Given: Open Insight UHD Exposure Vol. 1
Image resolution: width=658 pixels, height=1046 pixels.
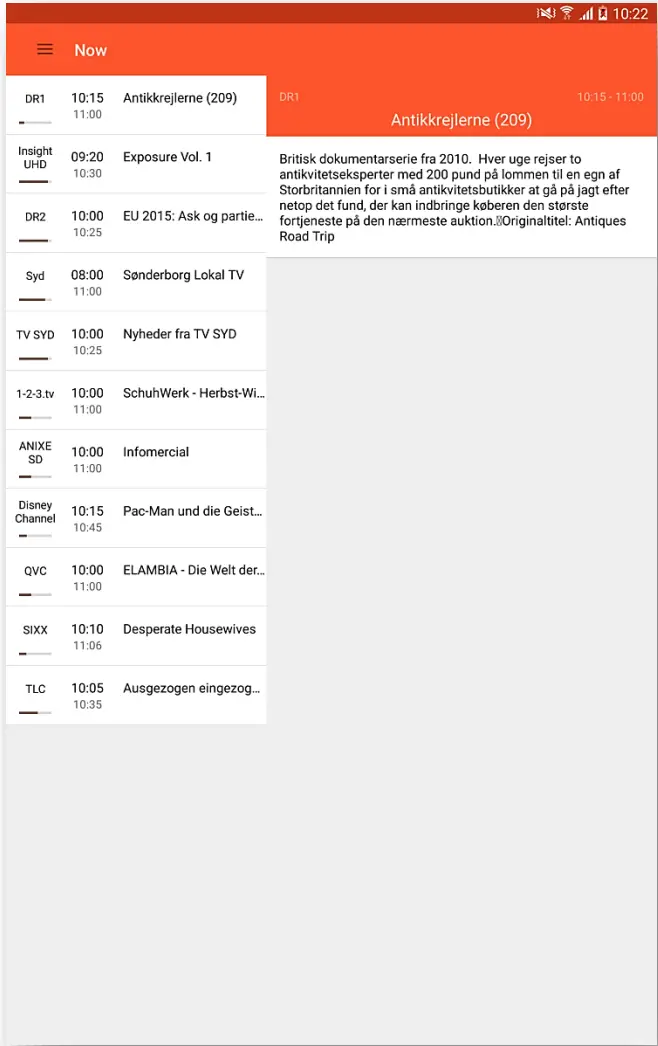Looking at the screenshot, I should coord(136,164).
